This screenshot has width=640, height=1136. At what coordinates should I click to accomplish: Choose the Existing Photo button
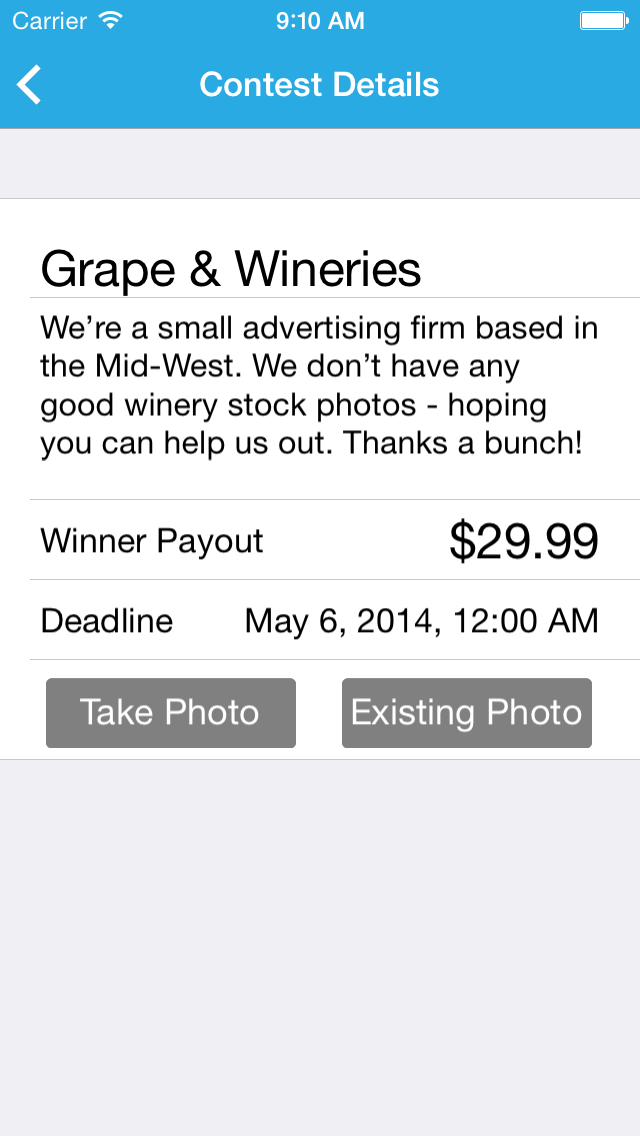point(467,713)
